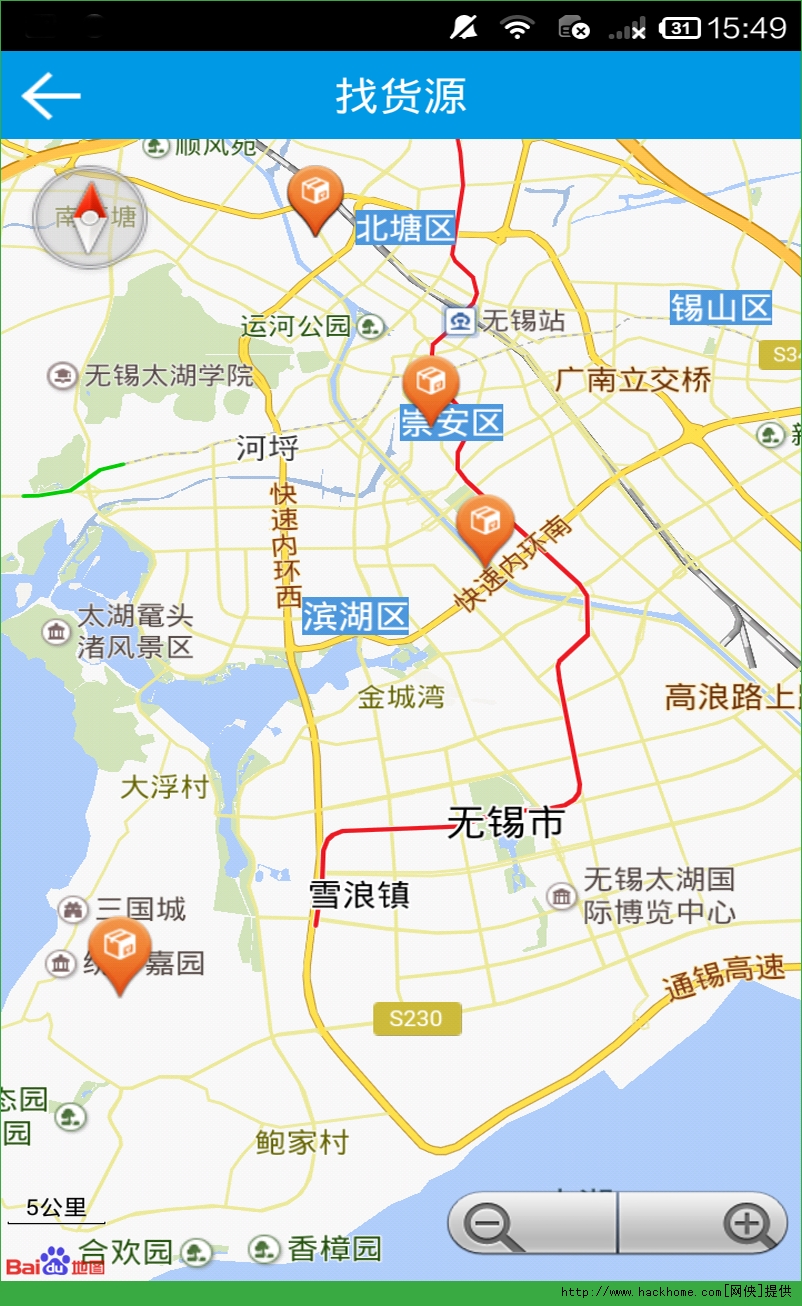The height and width of the screenshot is (1306, 802).
Task: Zoom in with the plus magnifier button
Action: tap(704, 1222)
